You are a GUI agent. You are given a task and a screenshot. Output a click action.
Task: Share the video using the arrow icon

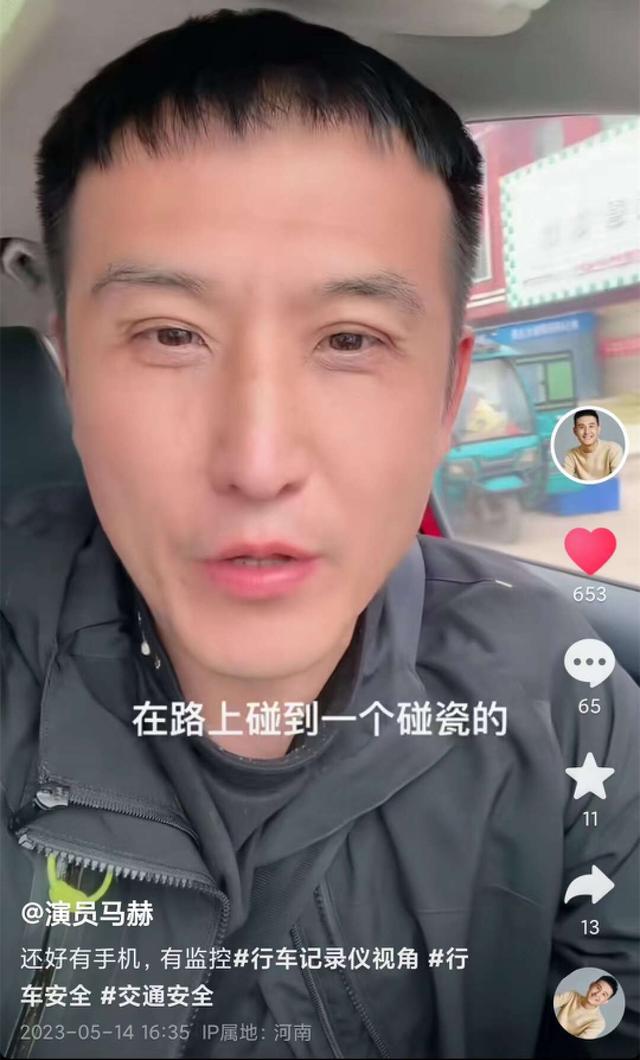[x=589, y=885]
